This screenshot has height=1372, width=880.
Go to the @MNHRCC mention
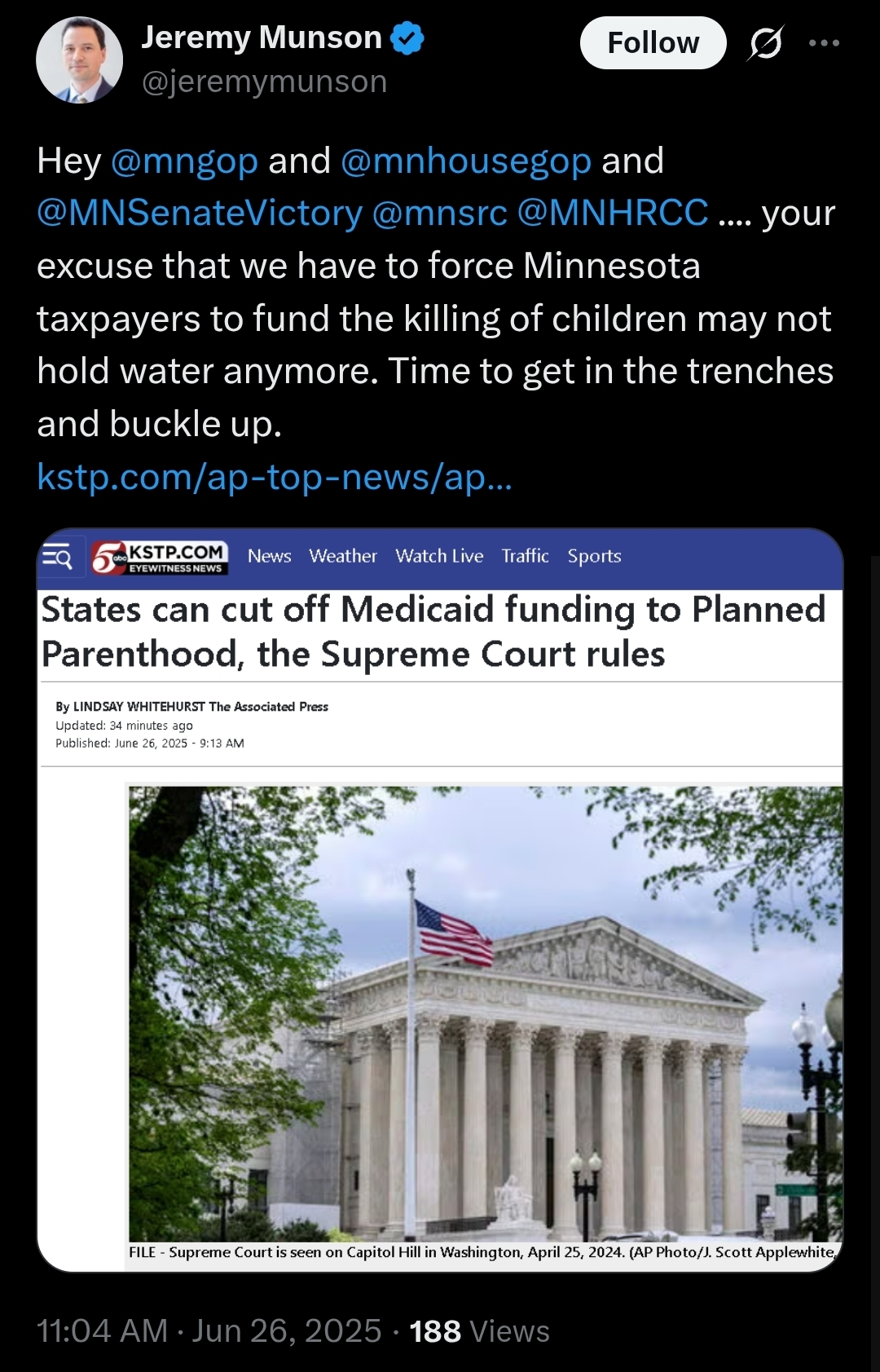coord(612,214)
